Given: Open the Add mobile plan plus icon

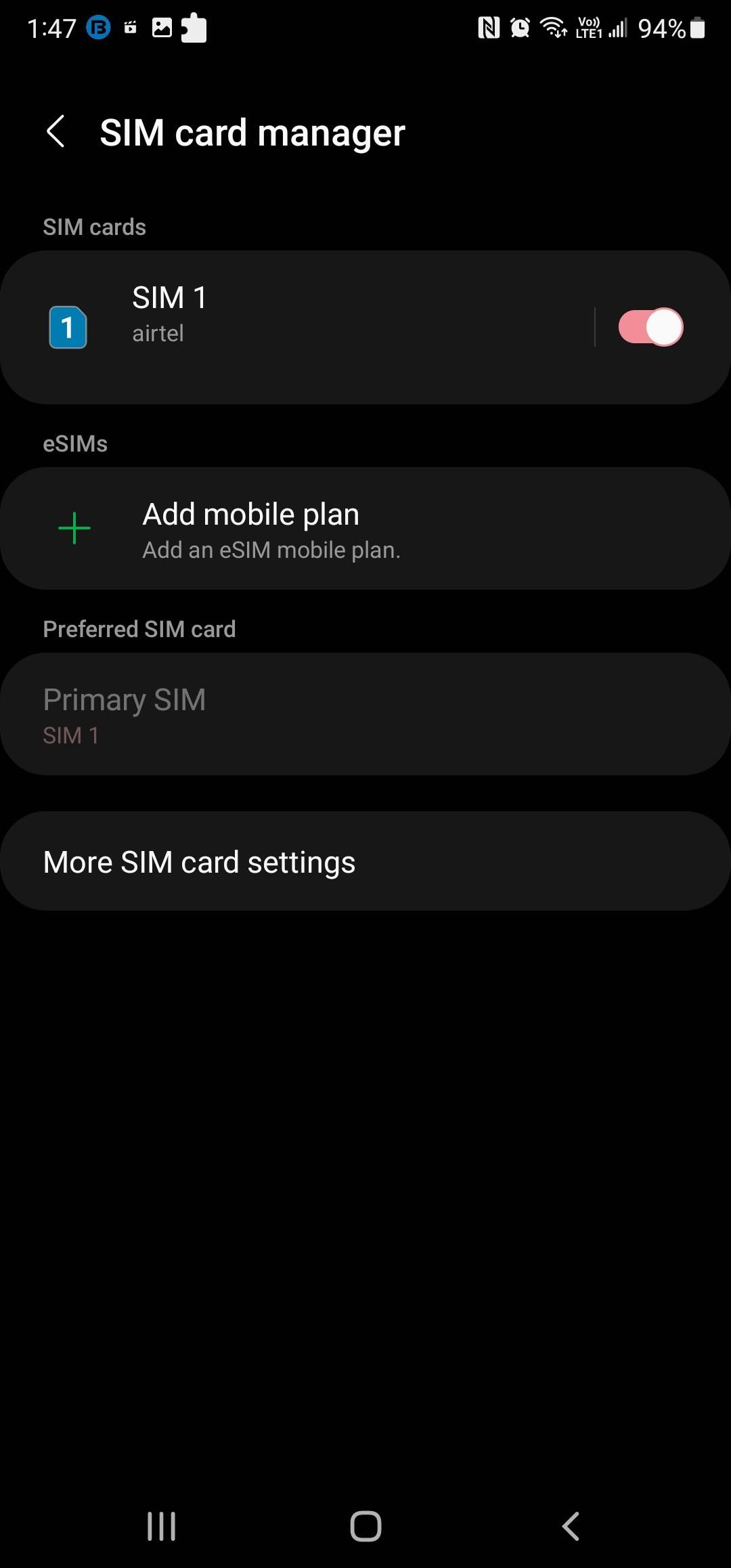Looking at the screenshot, I should [x=74, y=528].
